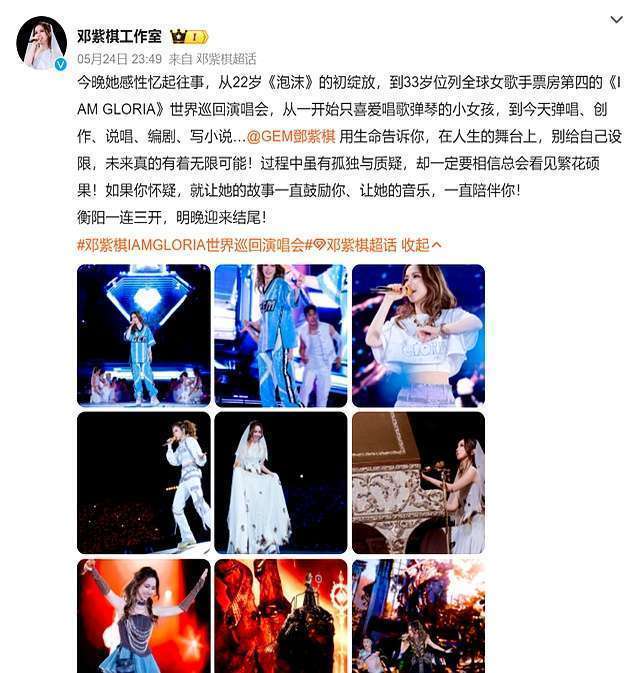Collapse the post text with 收起

[421, 244]
